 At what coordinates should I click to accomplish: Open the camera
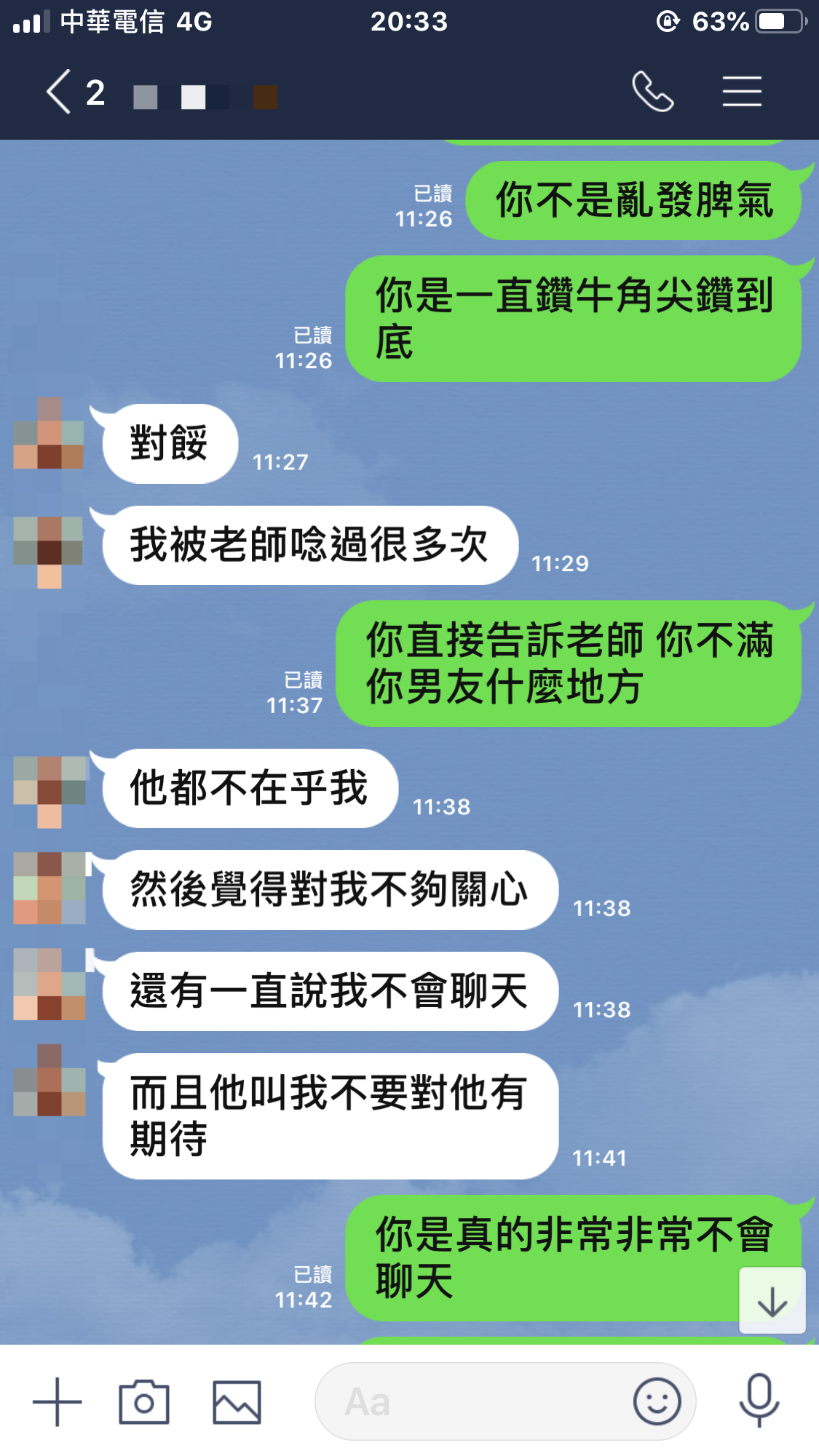(144, 1401)
